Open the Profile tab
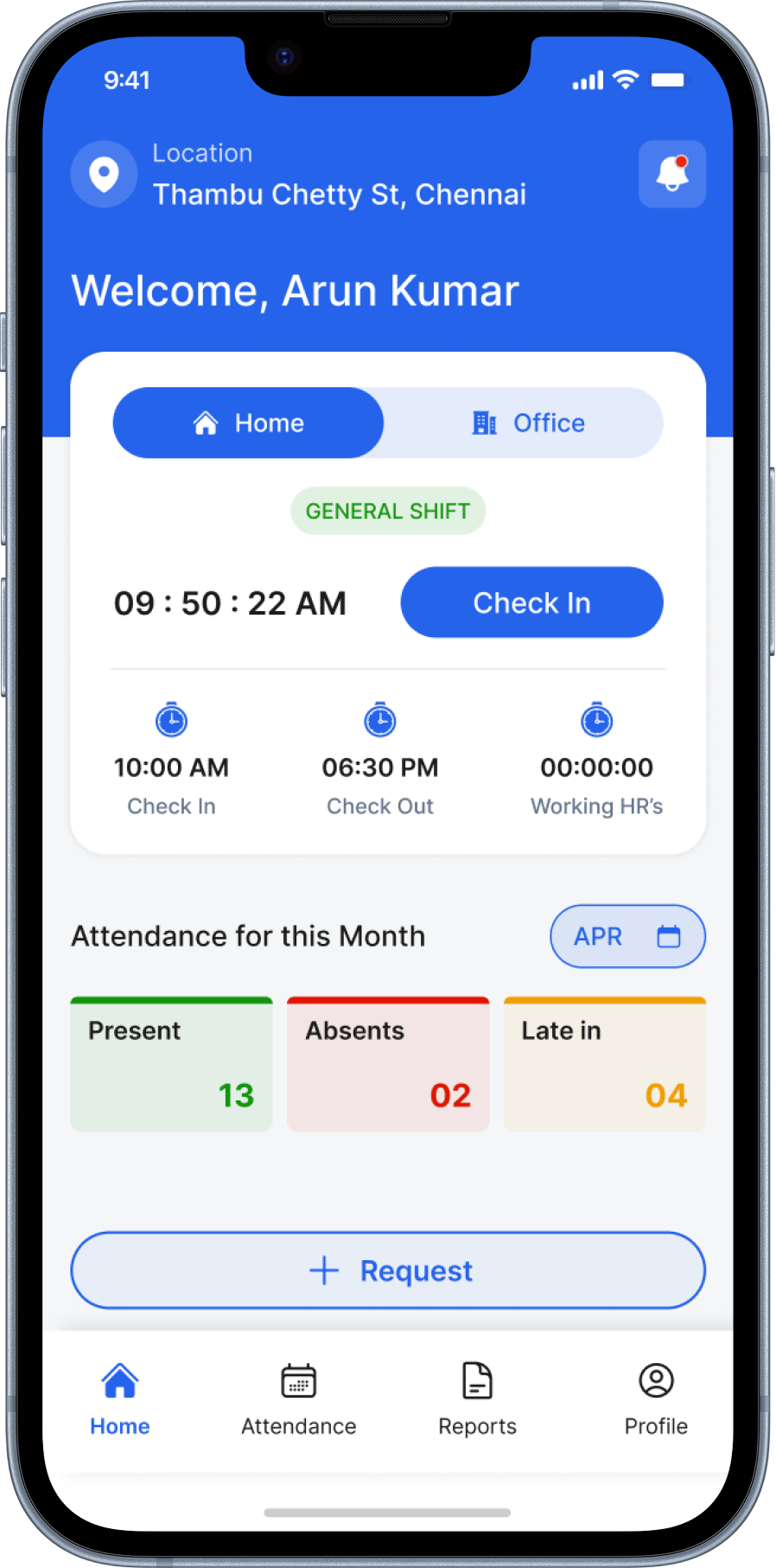 coord(656,1399)
